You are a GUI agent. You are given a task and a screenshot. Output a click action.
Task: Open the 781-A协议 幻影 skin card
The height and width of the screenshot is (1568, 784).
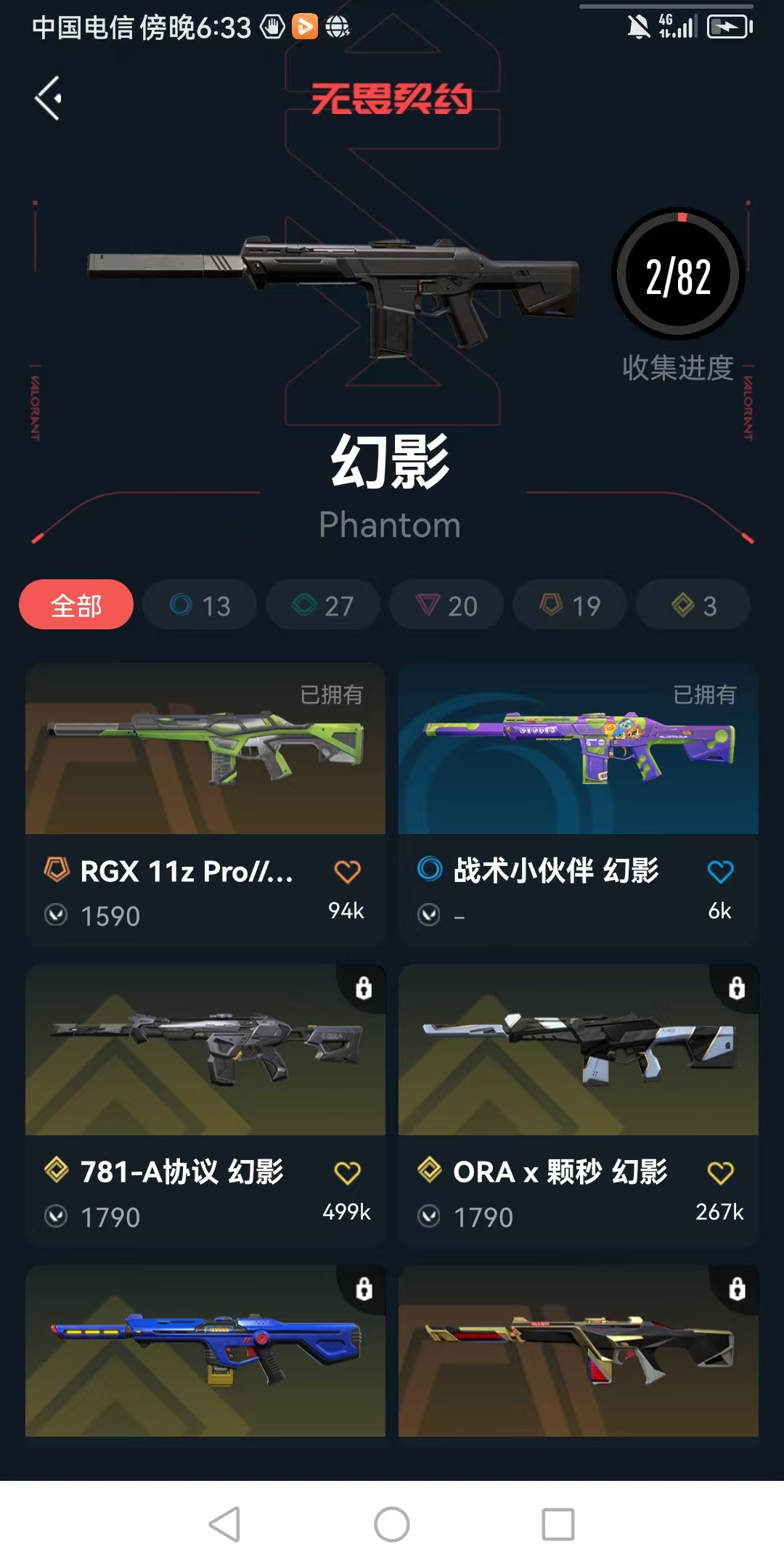[205, 1050]
